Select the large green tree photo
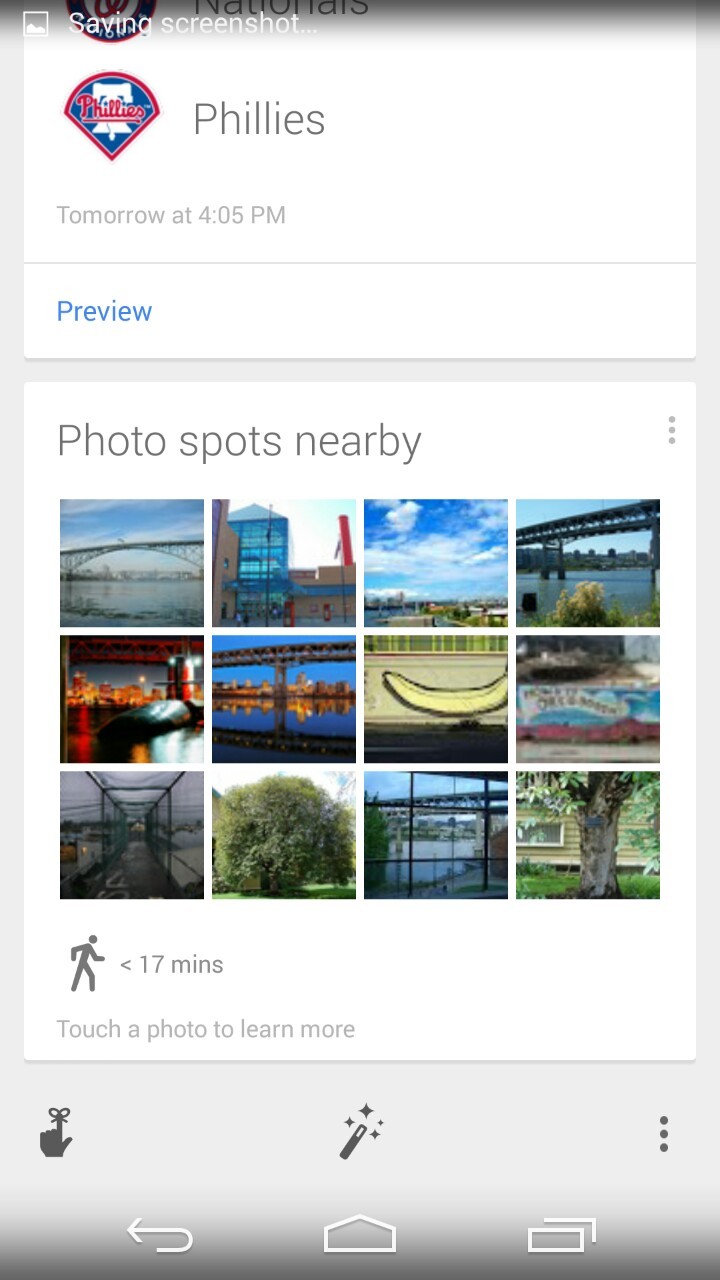The width and height of the screenshot is (720, 1280). [x=284, y=835]
